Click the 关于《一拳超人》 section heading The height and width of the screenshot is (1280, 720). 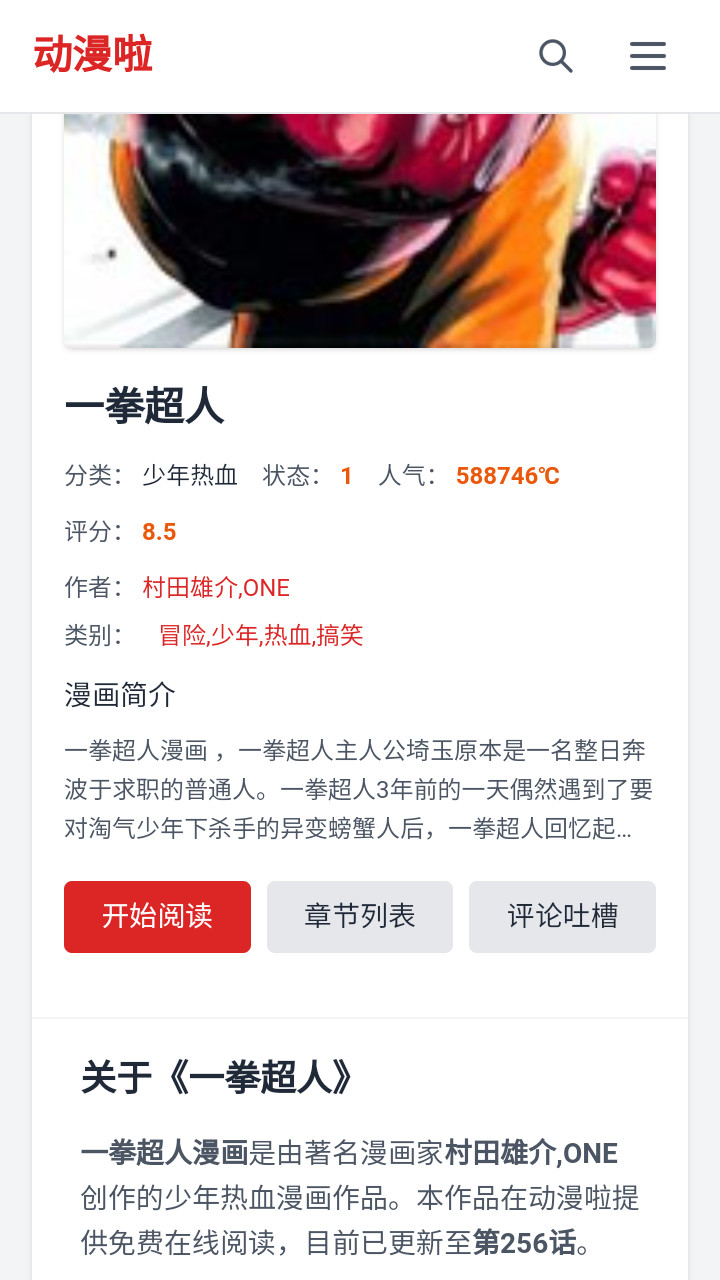(x=216, y=1076)
